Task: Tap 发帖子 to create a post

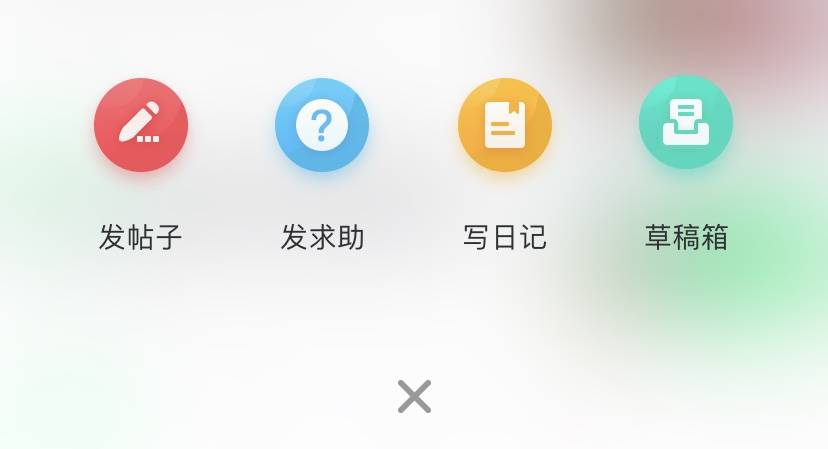Action: (141, 126)
